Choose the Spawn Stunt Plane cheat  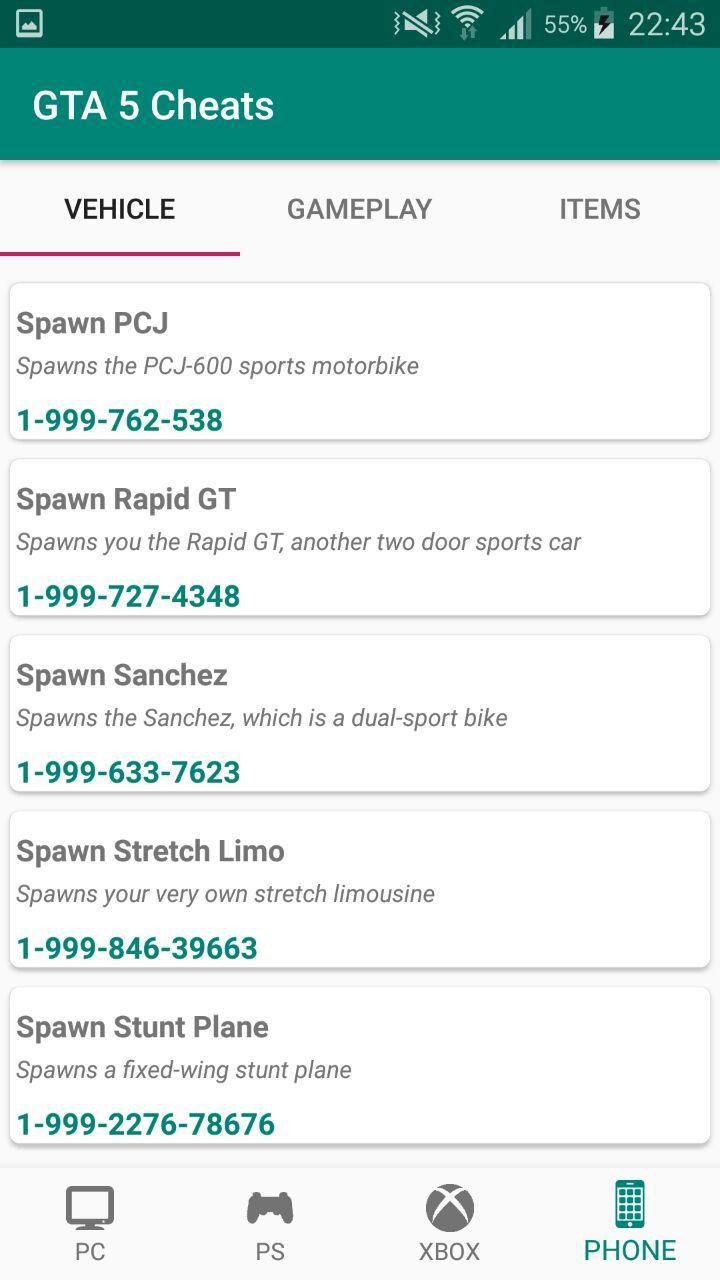pos(360,1066)
